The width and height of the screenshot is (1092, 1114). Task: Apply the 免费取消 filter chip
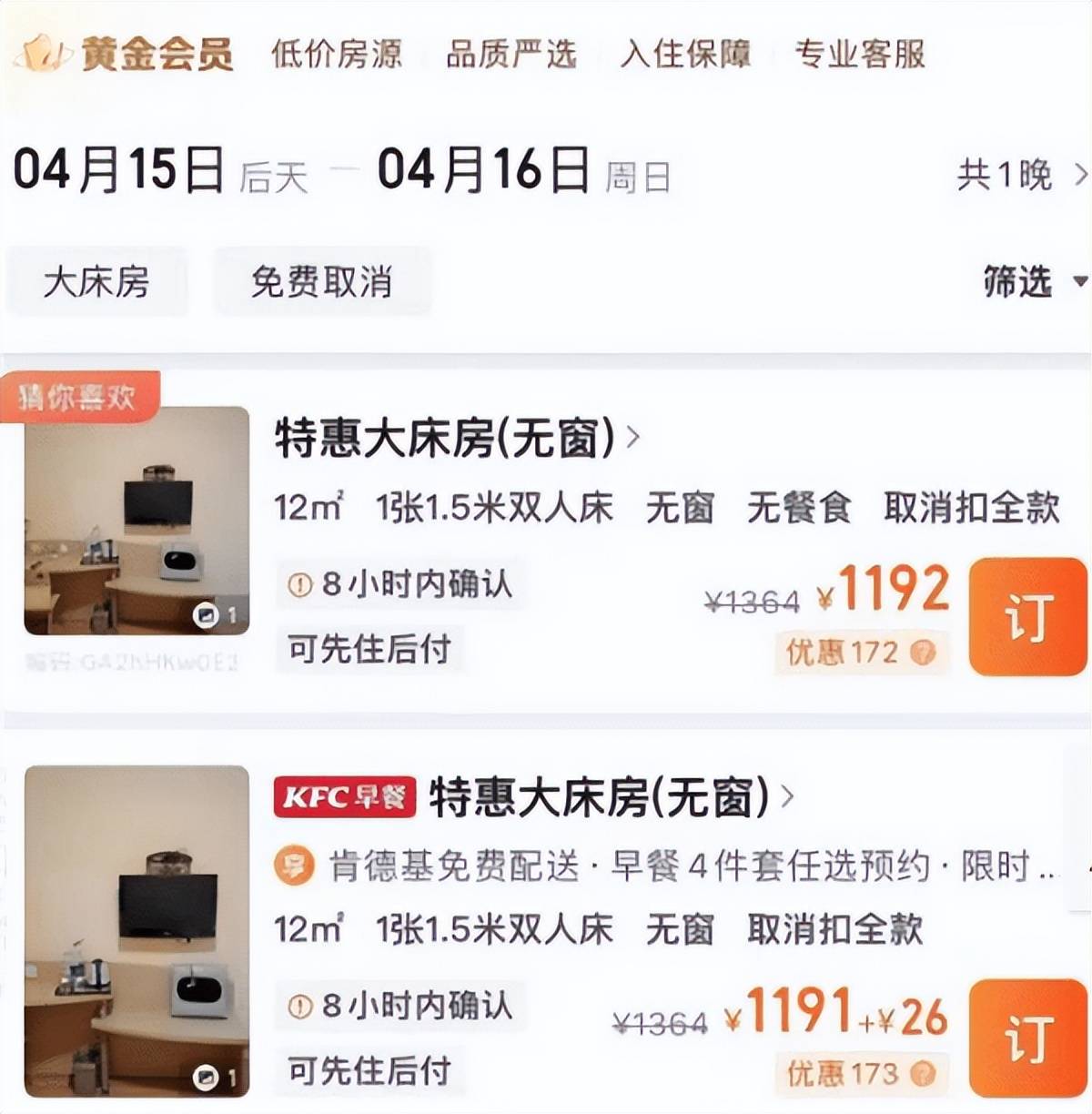click(321, 282)
